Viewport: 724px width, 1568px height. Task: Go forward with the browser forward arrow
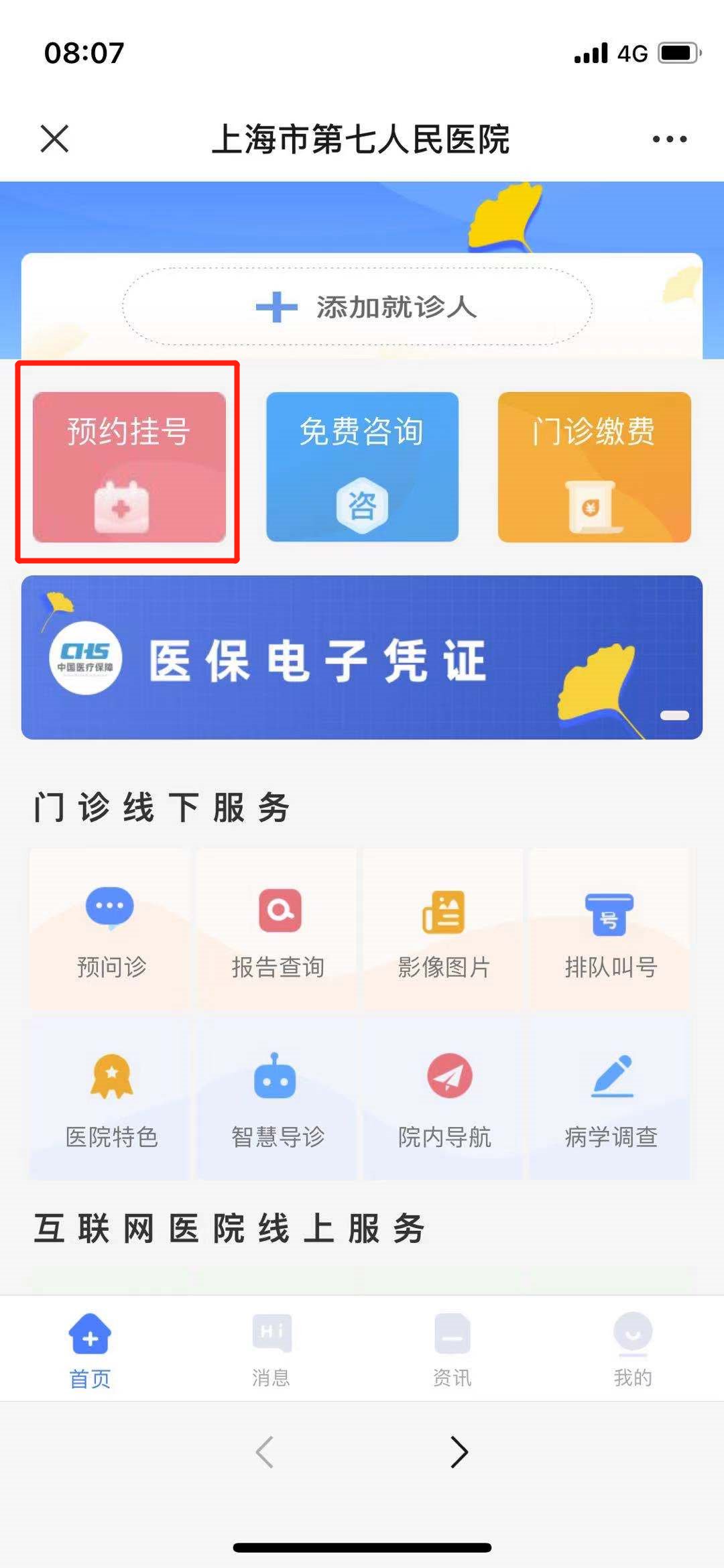(x=459, y=1452)
